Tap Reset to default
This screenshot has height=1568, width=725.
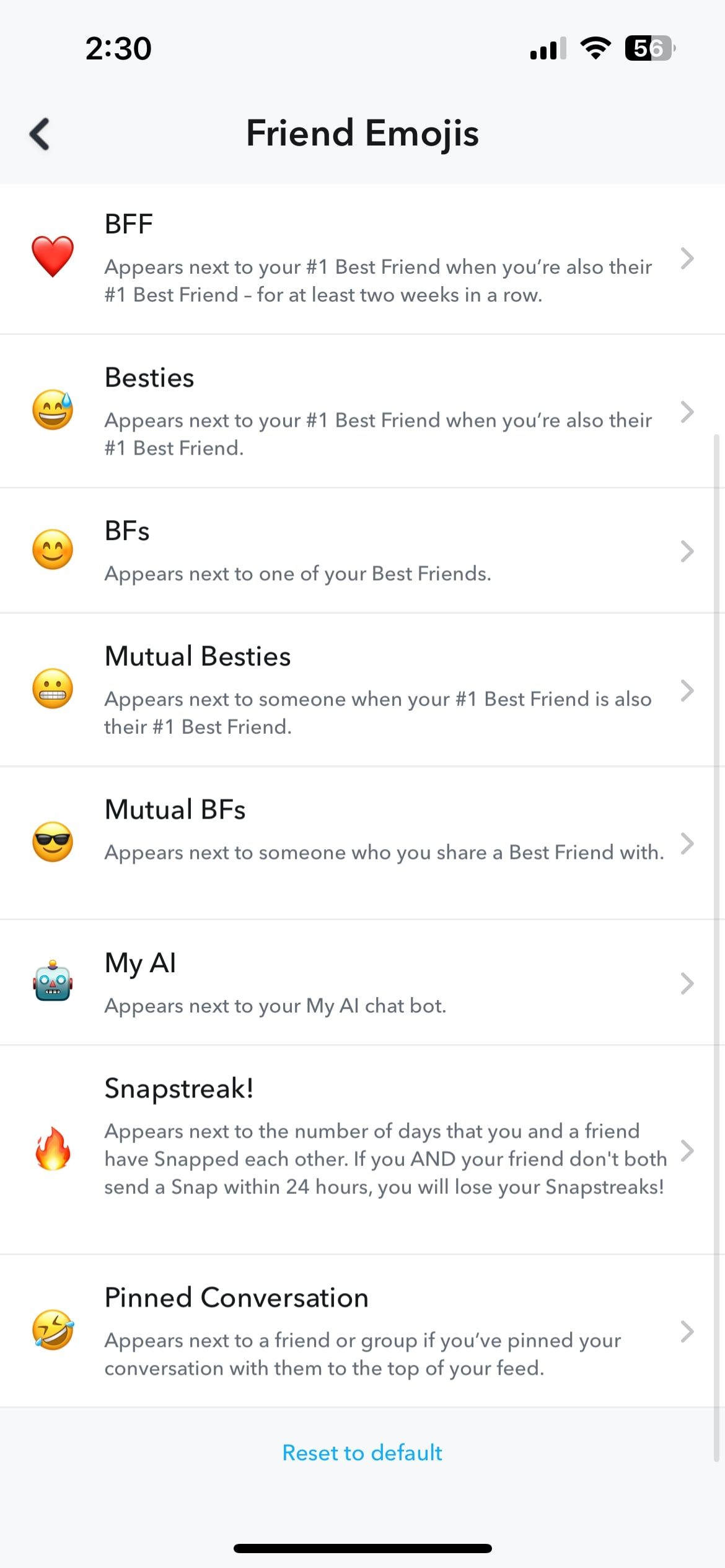(x=362, y=1453)
